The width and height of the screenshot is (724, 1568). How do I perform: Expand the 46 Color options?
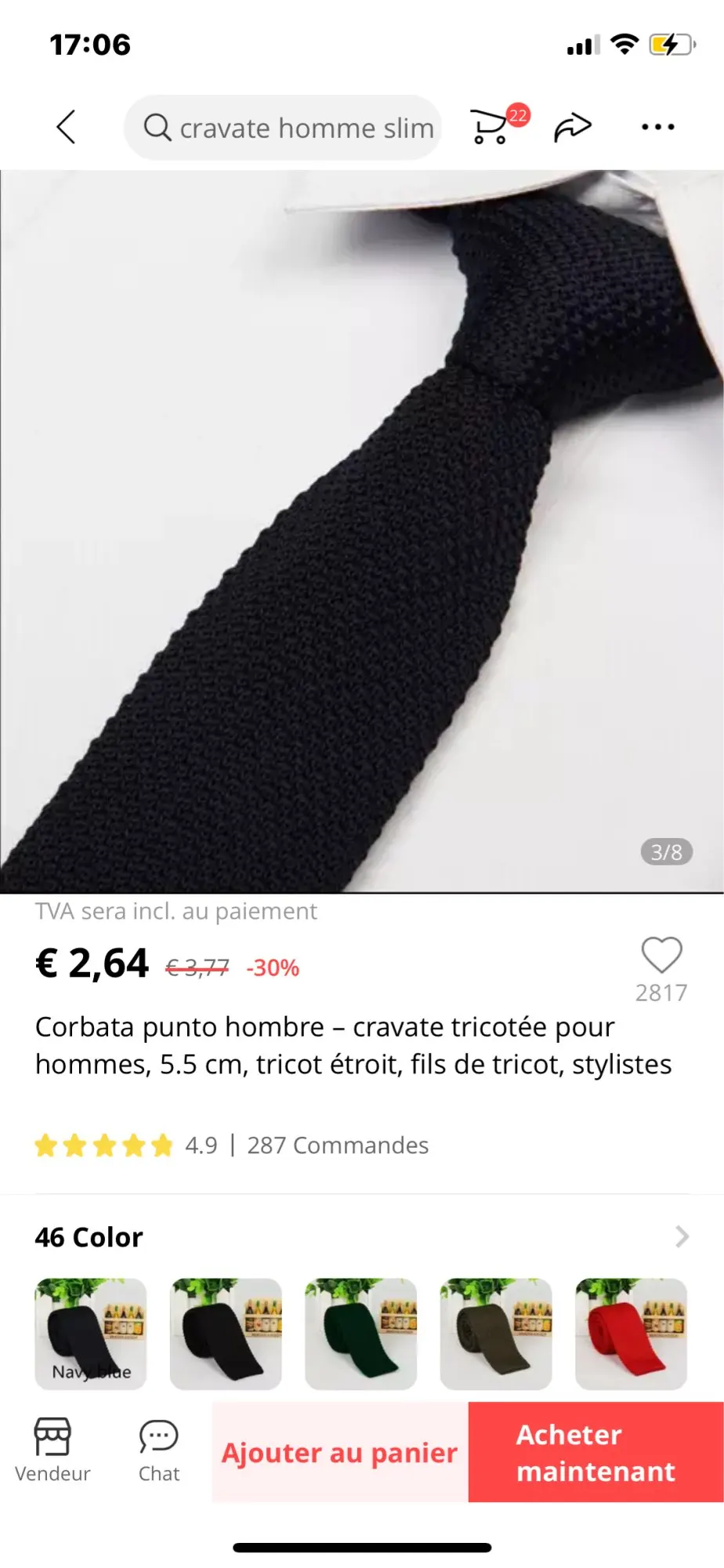[x=681, y=1236]
